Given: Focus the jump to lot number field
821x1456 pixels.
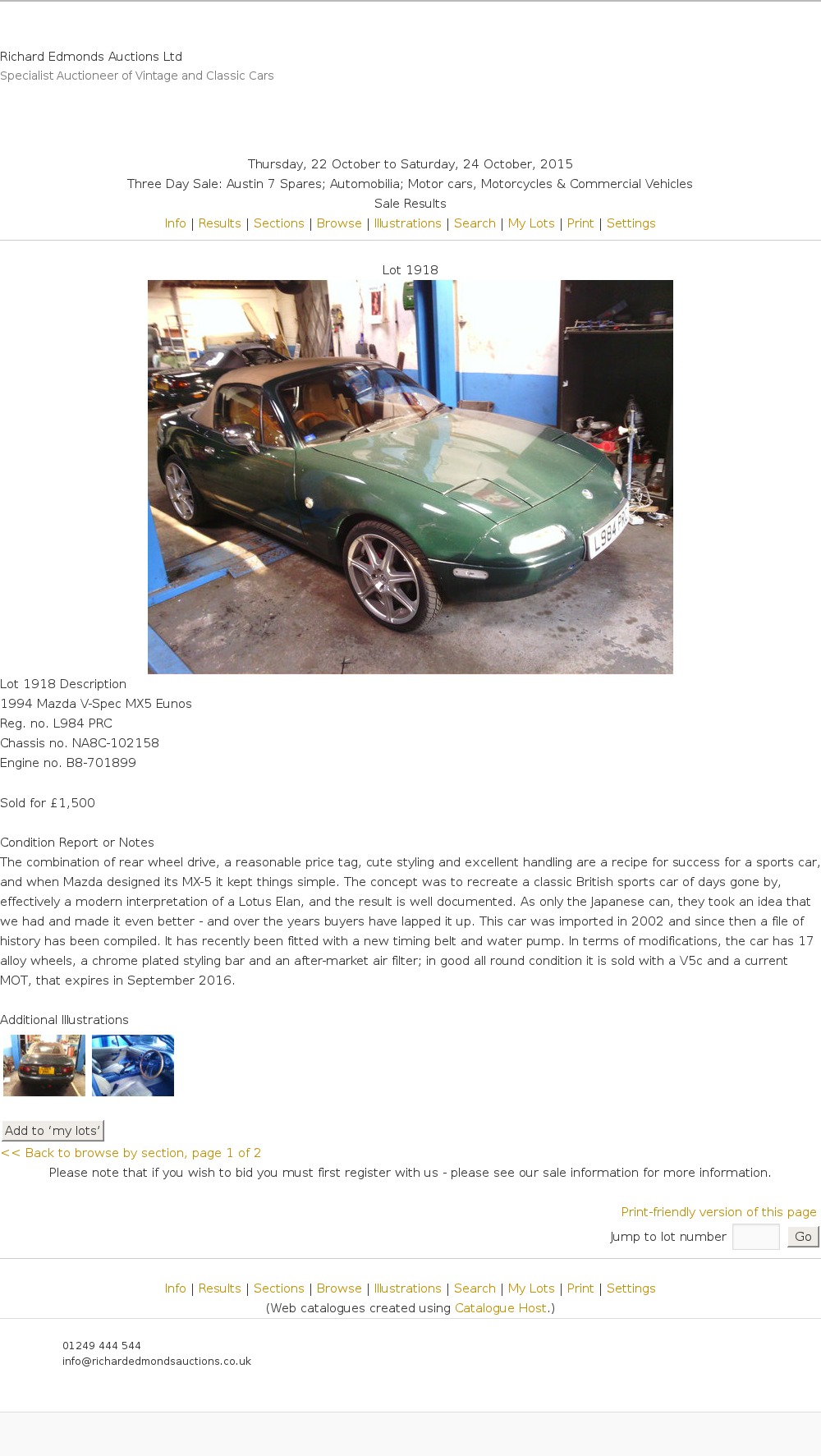Looking at the screenshot, I should coord(755,1237).
